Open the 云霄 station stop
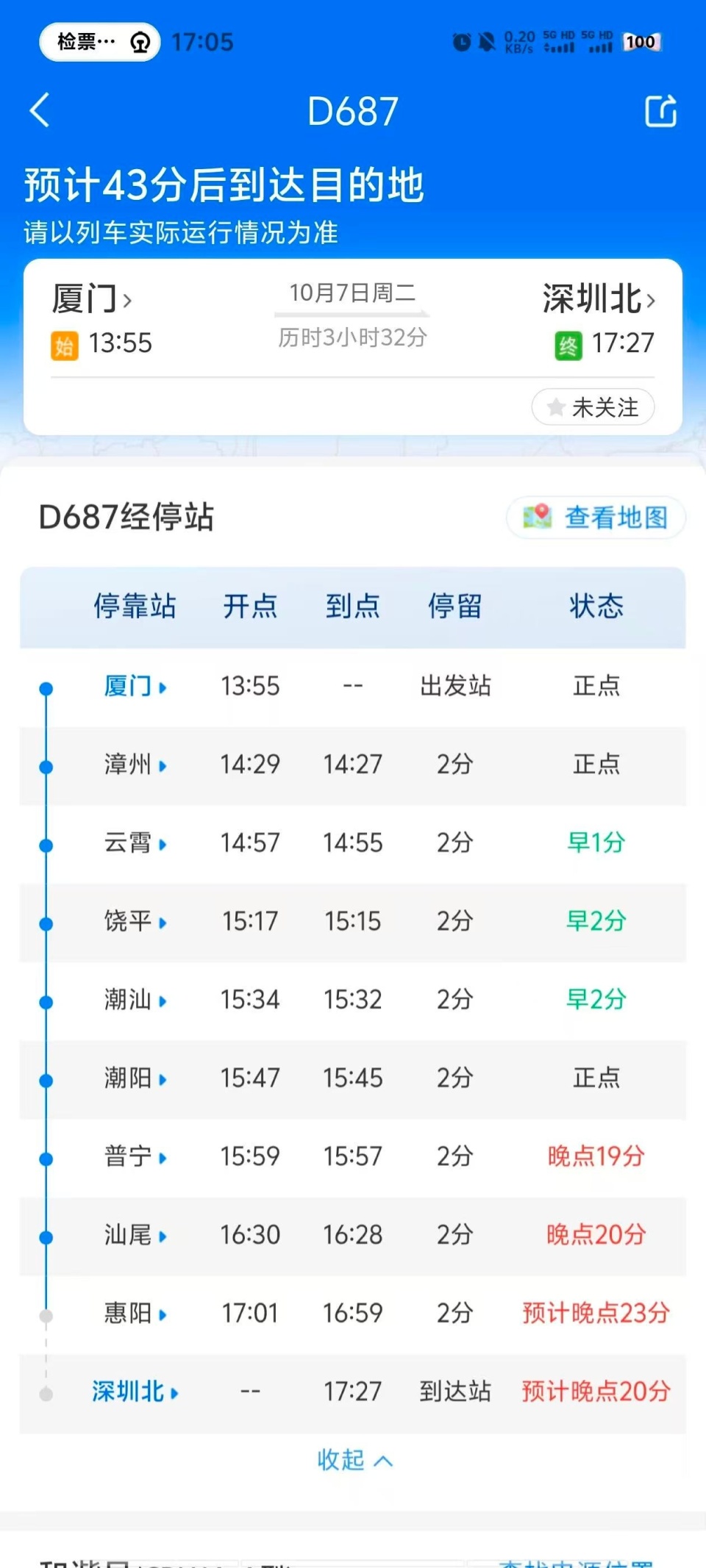This screenshot has height=1568, width=706. click(135, 843)
